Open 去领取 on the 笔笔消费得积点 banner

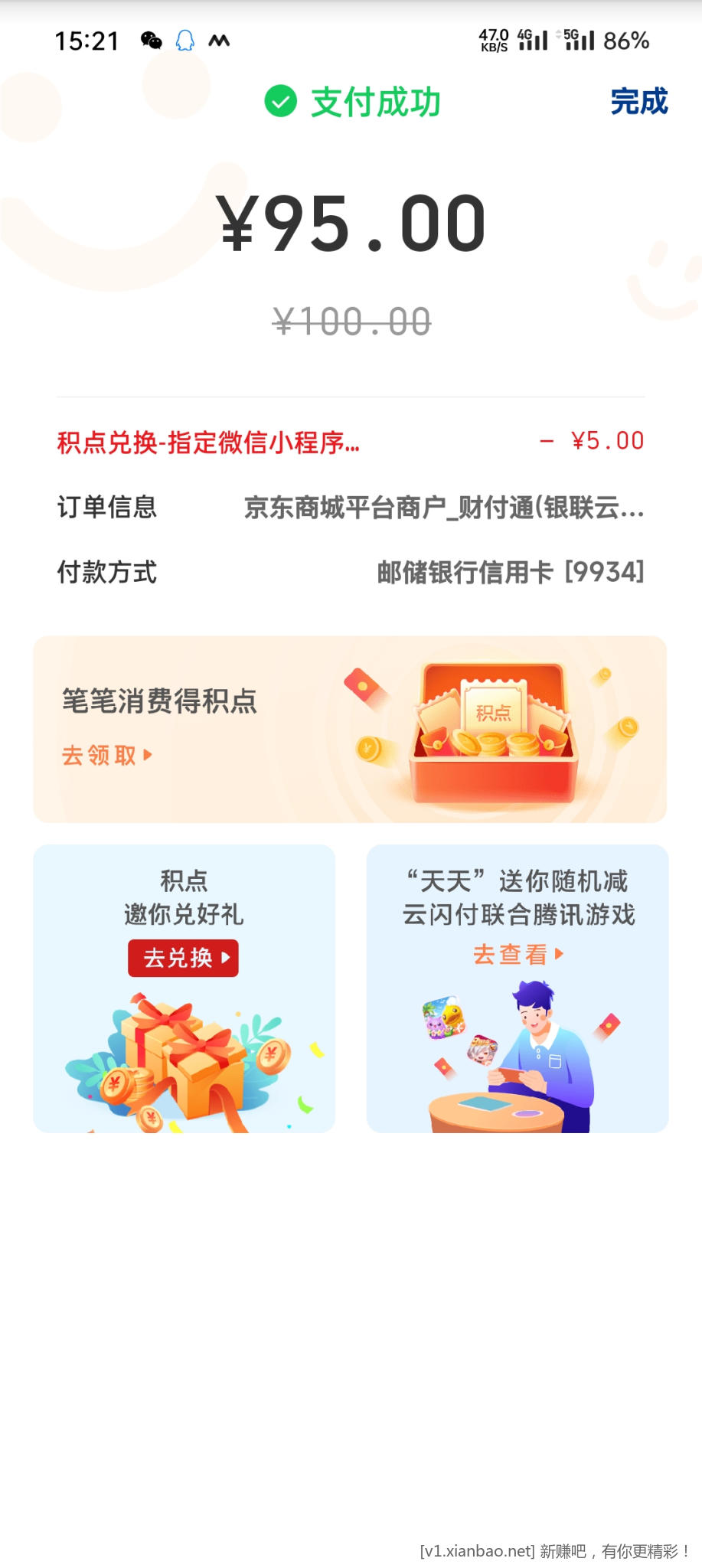[x=106, y=756]
